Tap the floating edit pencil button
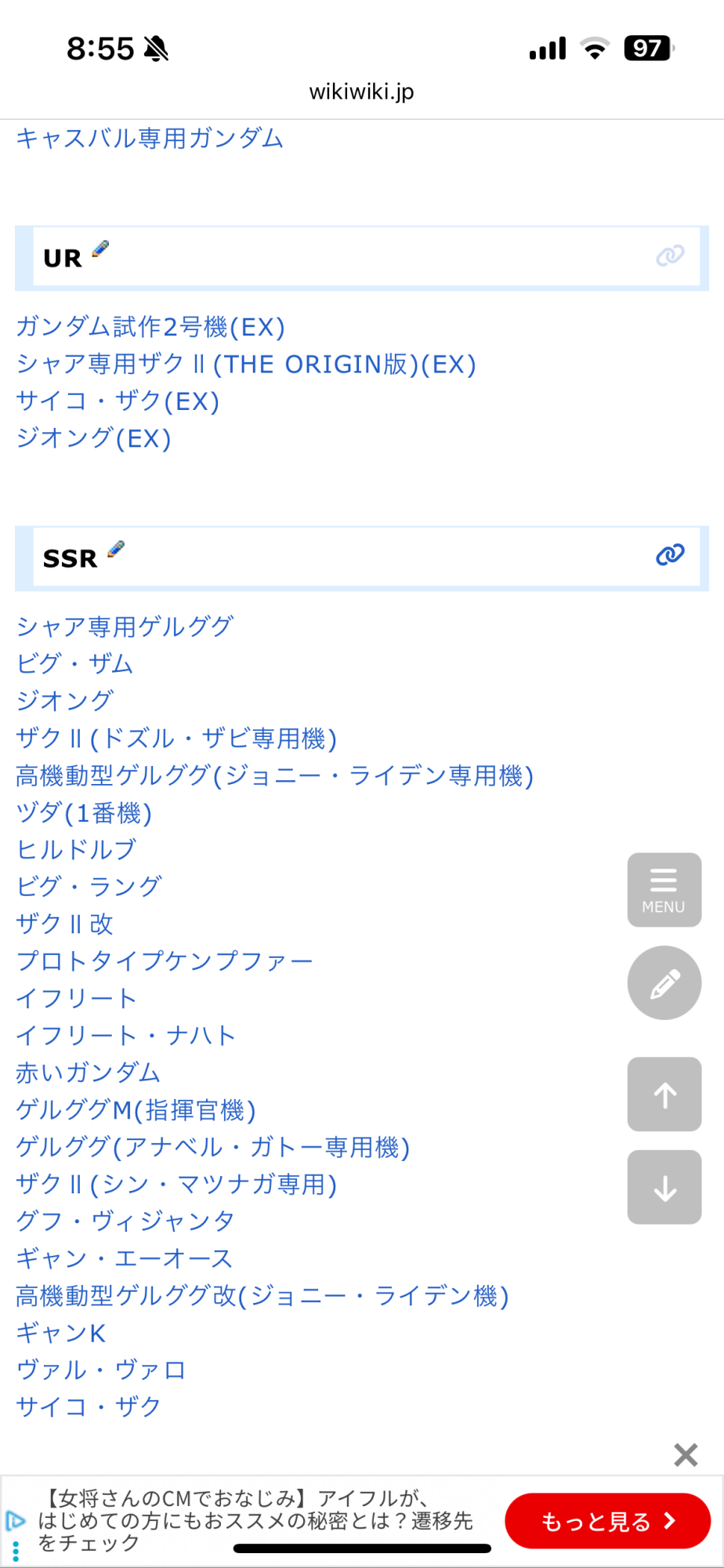Image resolution: width=724 pixels, height=1568 pixels. 664,983
